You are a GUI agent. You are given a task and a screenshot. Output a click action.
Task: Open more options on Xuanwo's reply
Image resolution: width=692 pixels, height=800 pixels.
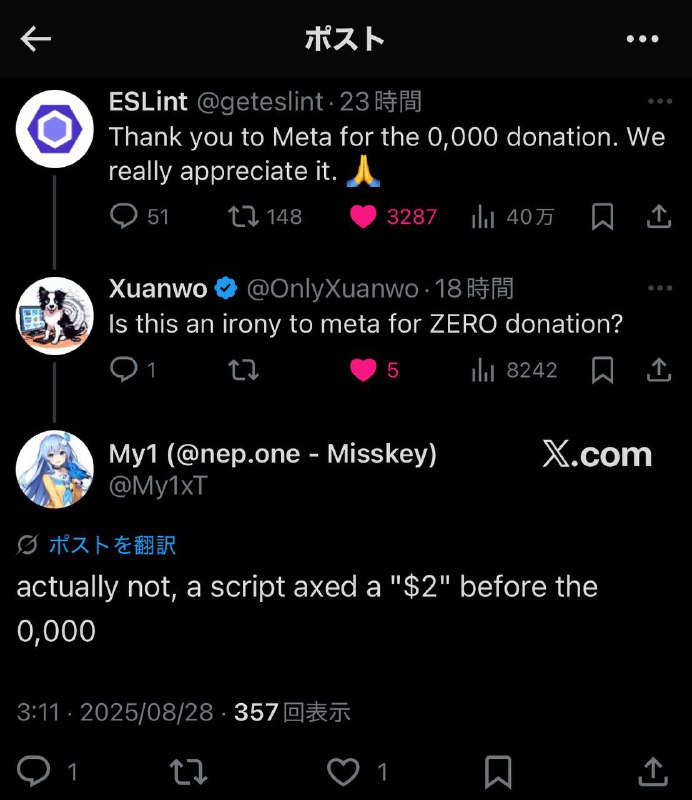pyautogui.click(x=660, y=289)
